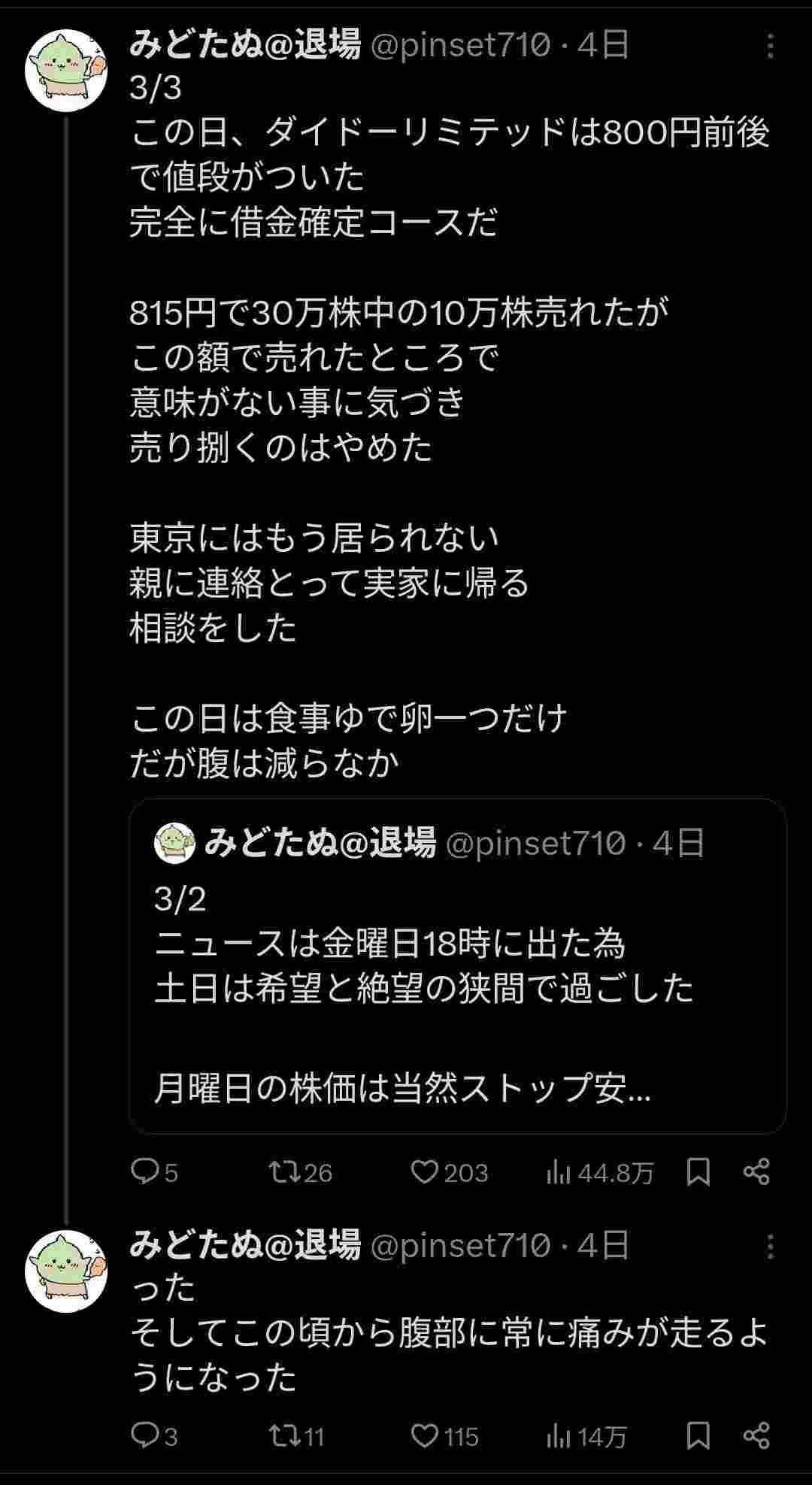Open overflow menu on the 3/3 post
Viewport: 812px width, 1485px height.
coord(770,47)
